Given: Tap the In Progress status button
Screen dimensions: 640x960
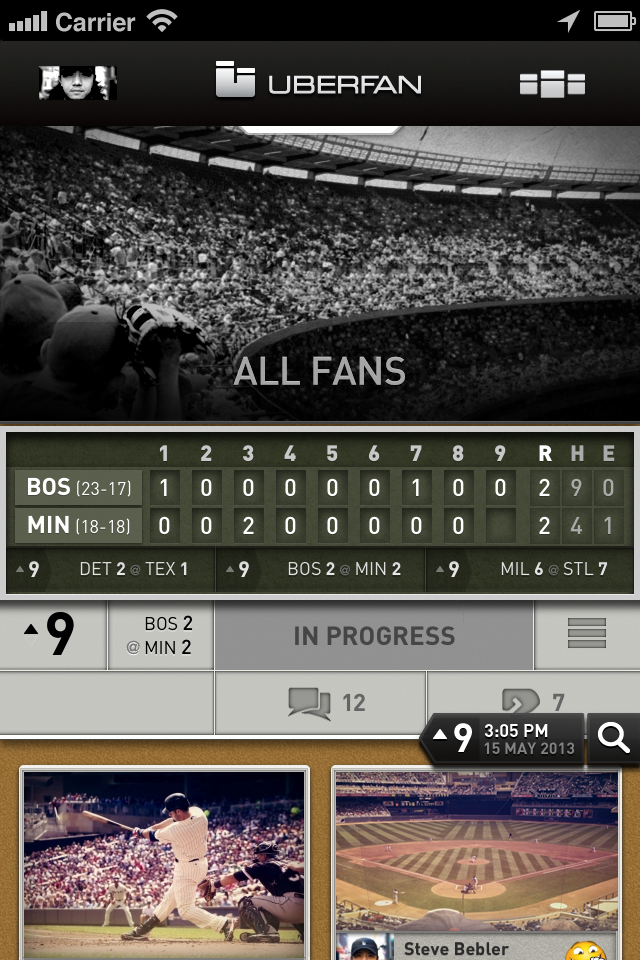Looking at the screenshot, I should click(x=374, y=636).
